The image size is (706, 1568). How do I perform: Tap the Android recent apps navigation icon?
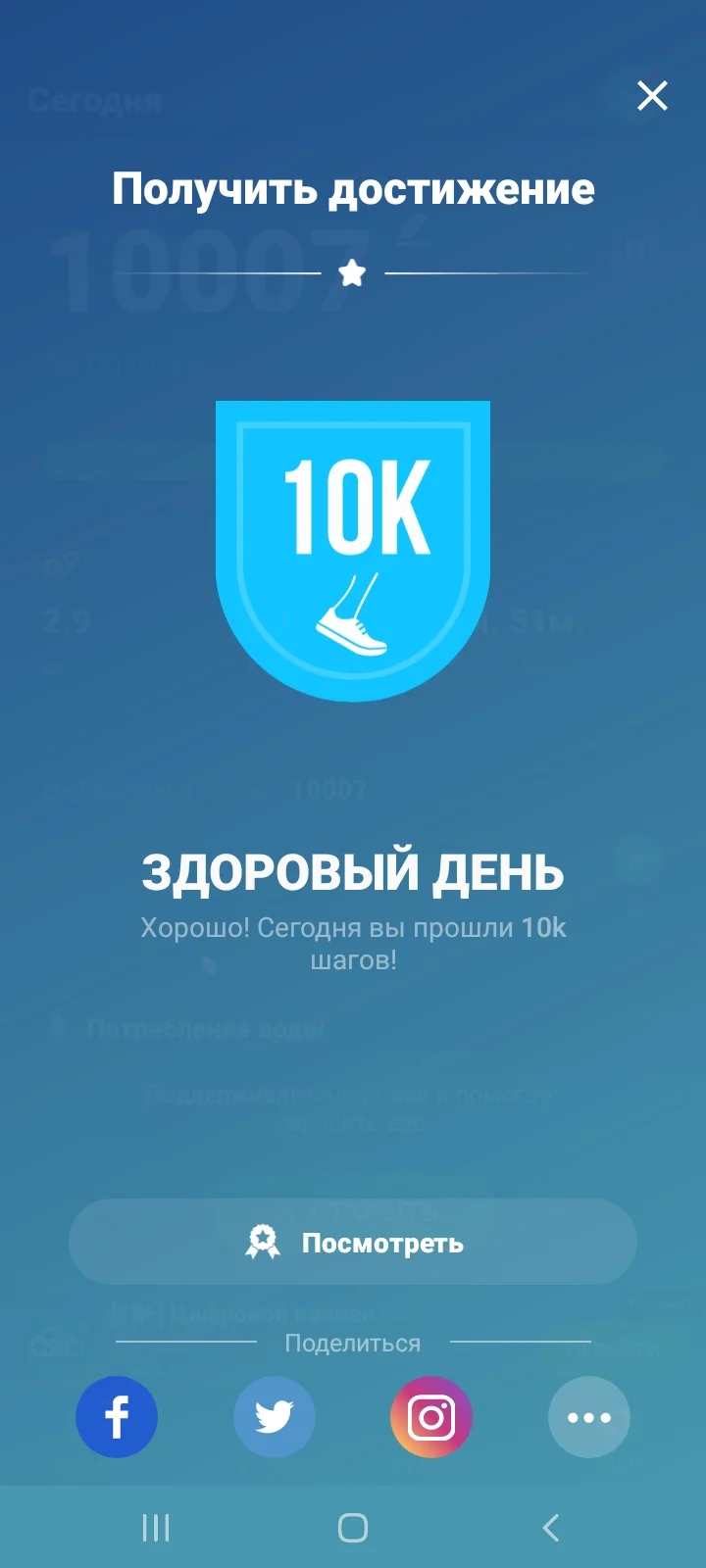(155, 1527)
